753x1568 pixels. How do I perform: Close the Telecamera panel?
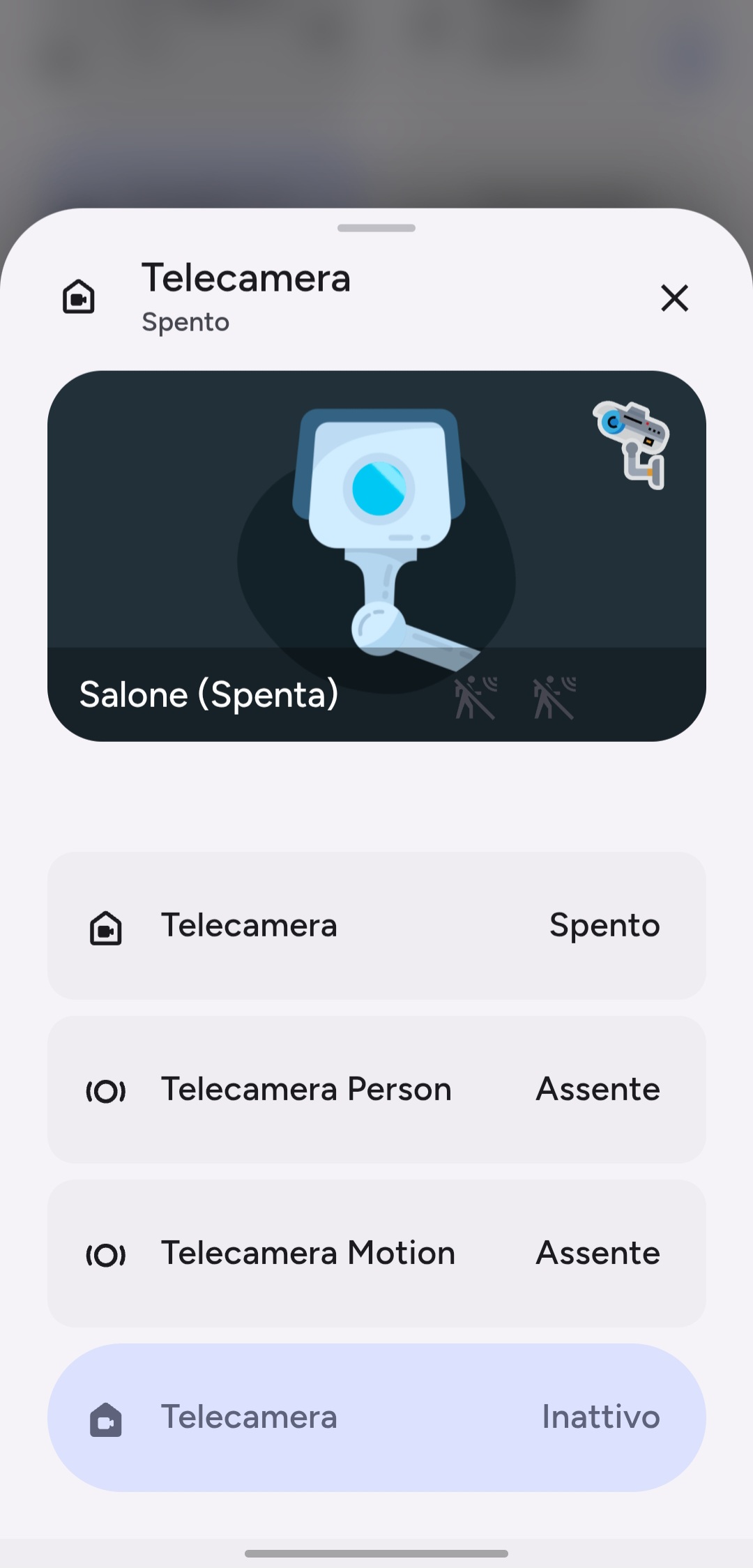[674, 298]
